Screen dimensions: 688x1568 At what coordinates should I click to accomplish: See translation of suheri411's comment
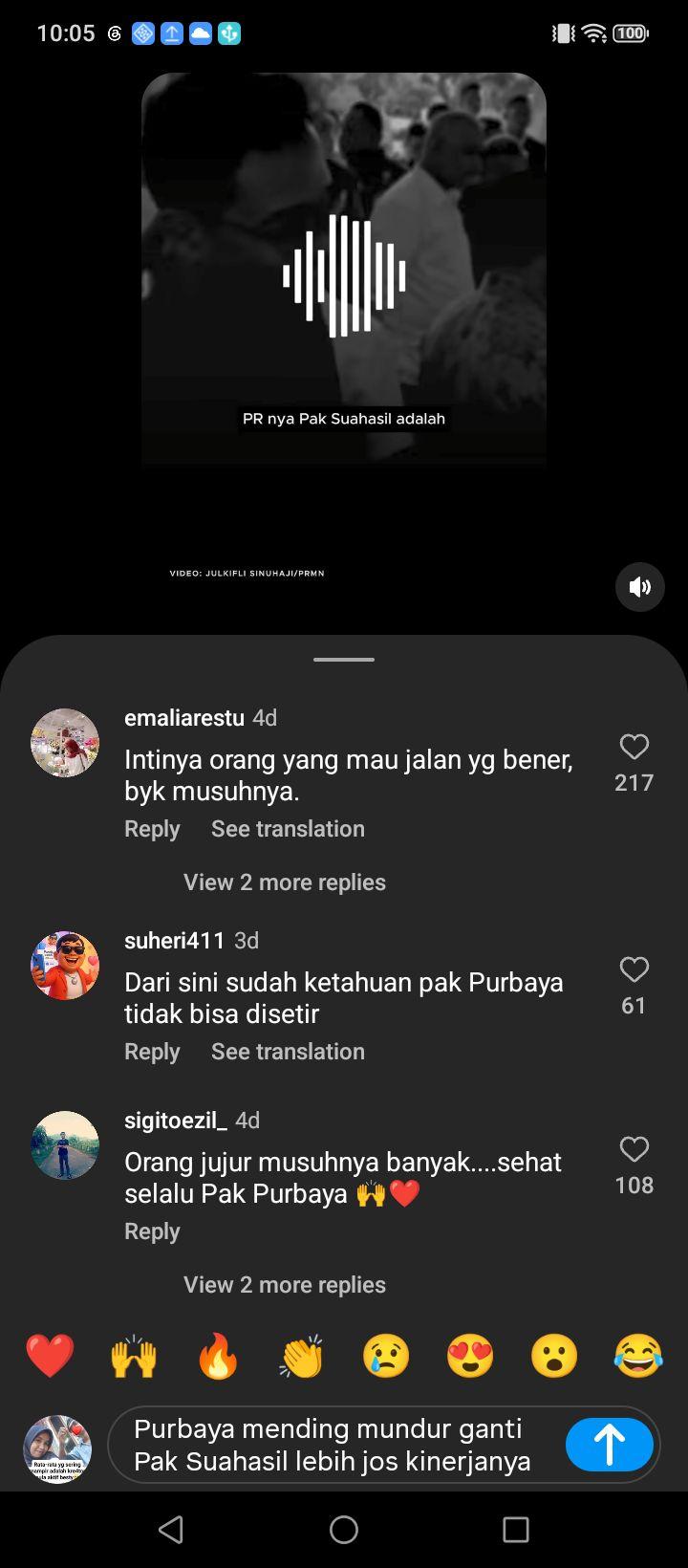(x=288, y=1052)
